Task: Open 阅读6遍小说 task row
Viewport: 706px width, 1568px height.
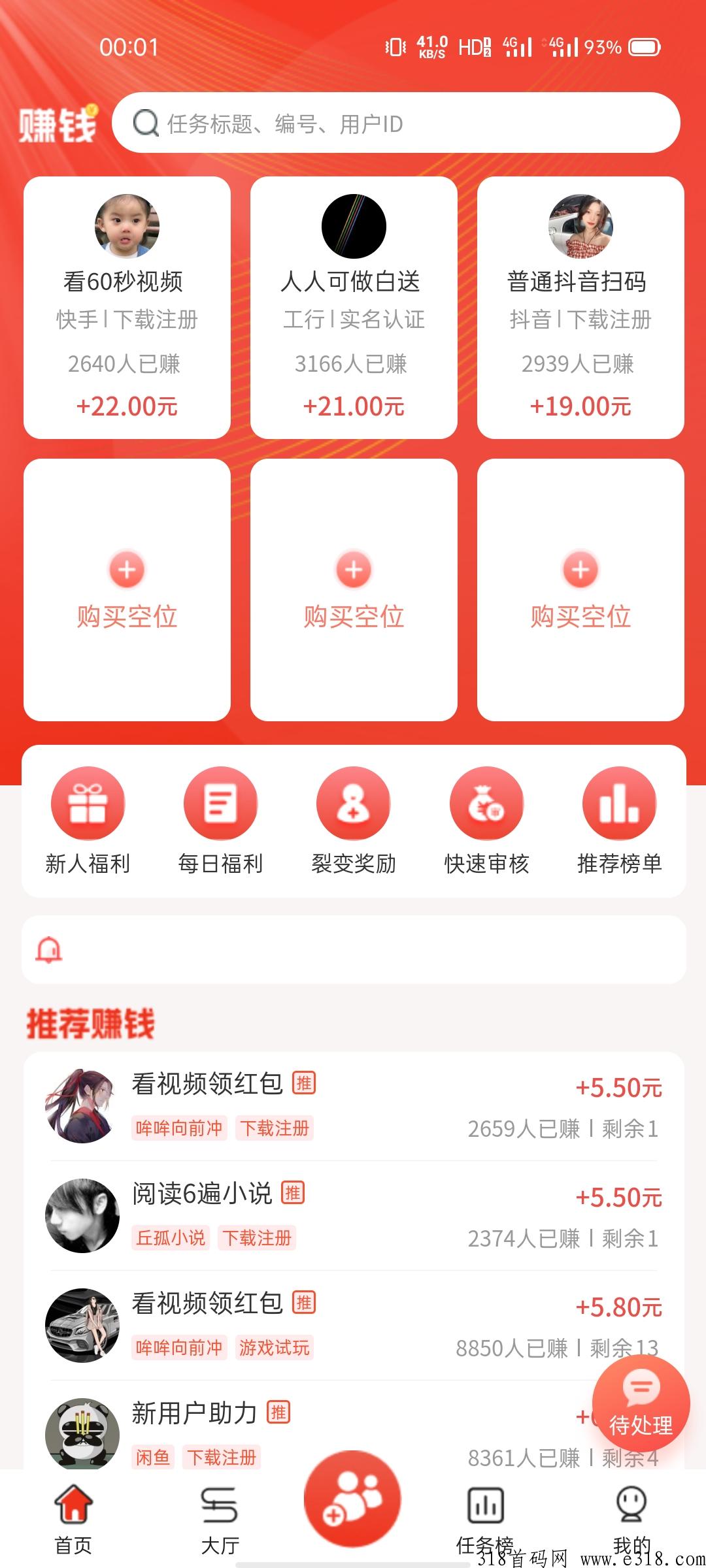Action: tap(354, 1215)
